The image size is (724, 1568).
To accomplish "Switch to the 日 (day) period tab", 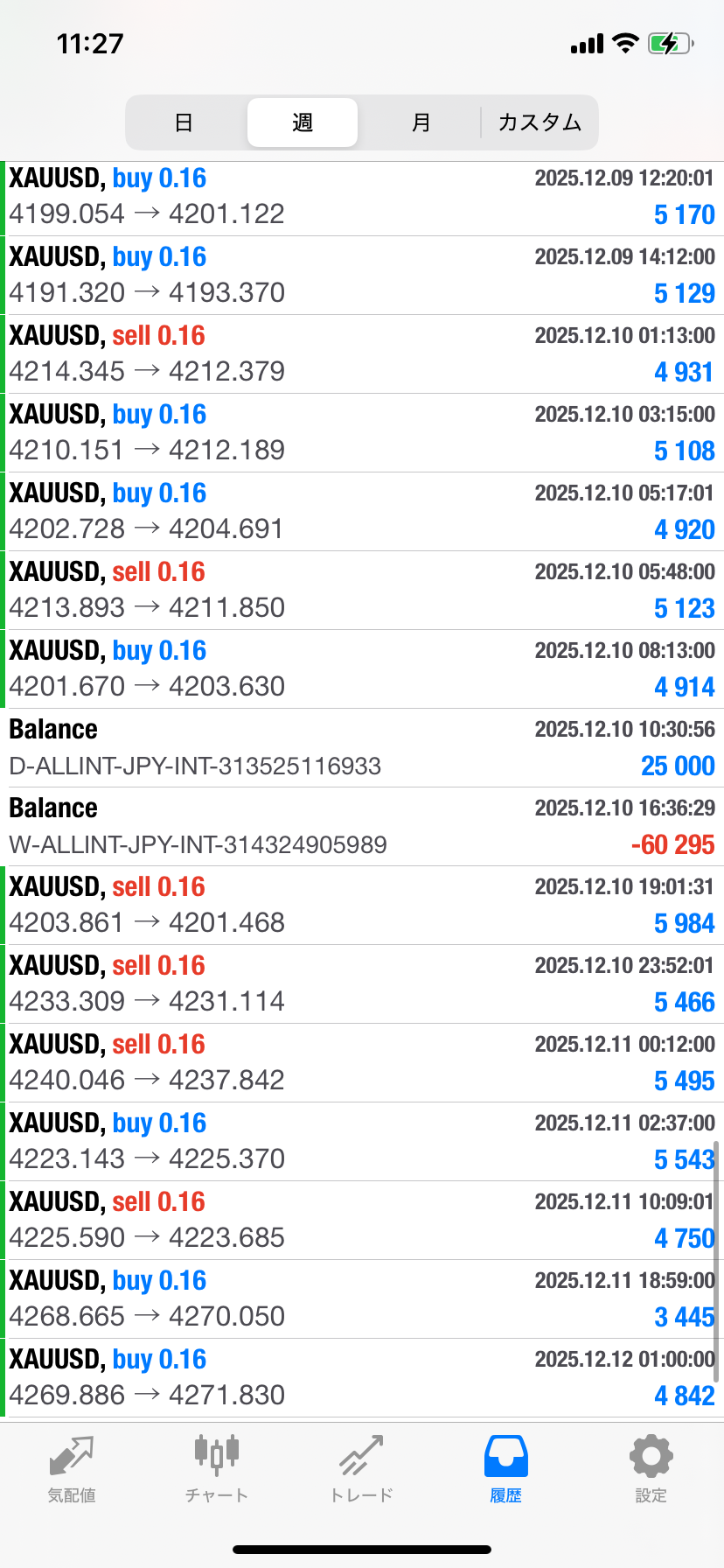I will [x=184, y=122].
